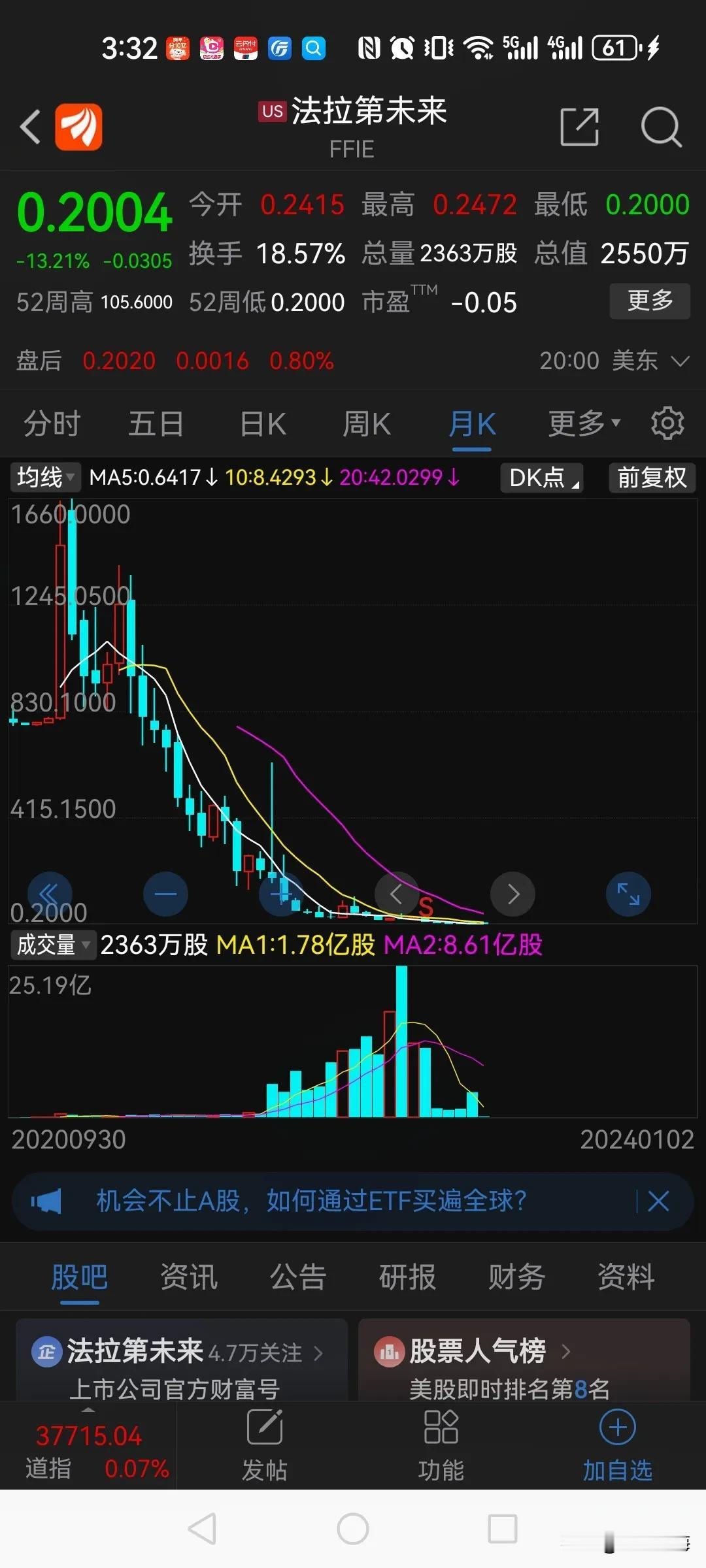Expand chart to fullscreen
Viewport: 706px width, 1568px height.
click(628, 894)
